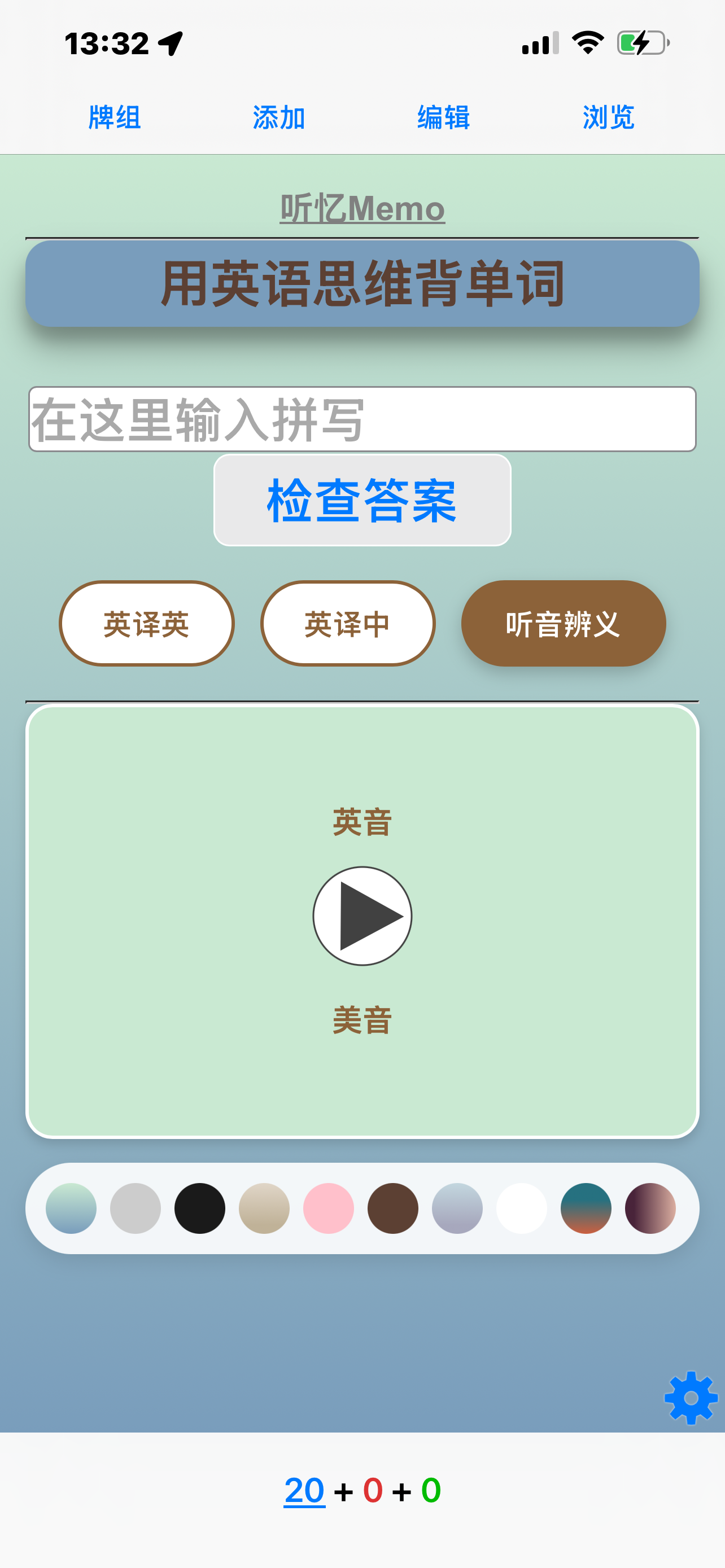Select the black theme color swatch
725x1568 pixels.
200,1208
